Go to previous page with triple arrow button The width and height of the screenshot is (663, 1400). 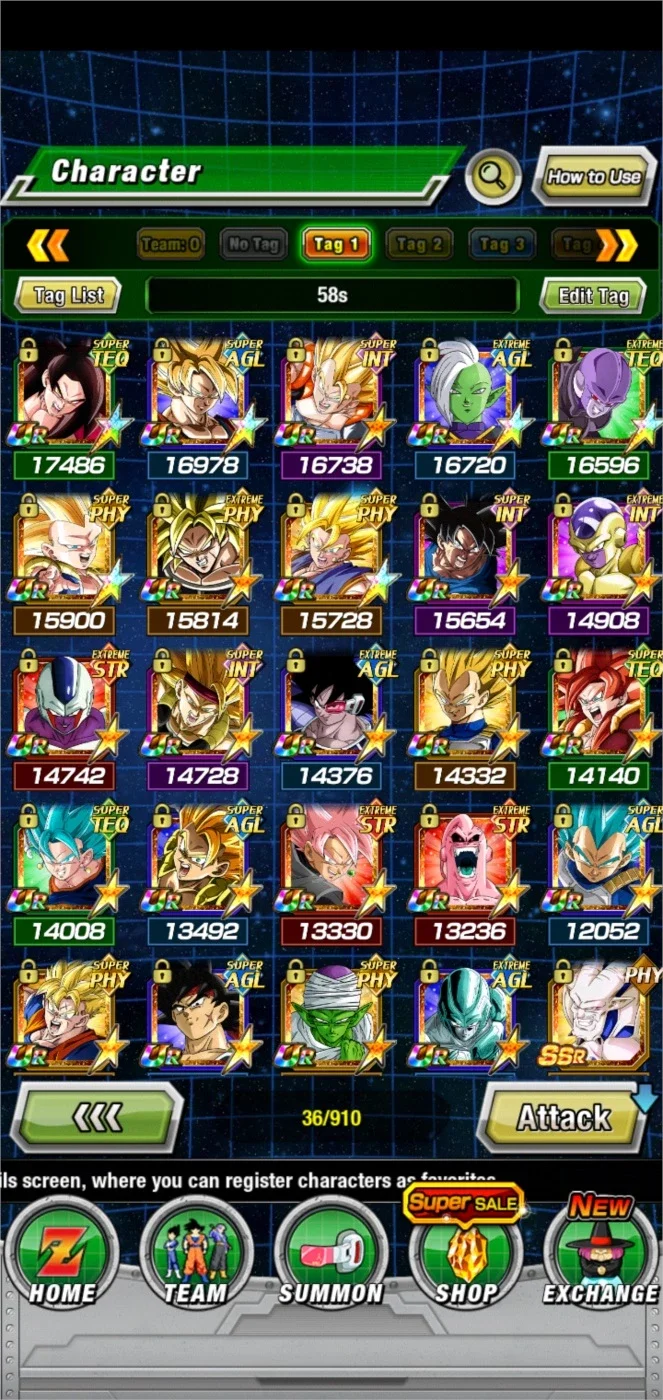click(97, 1117)
